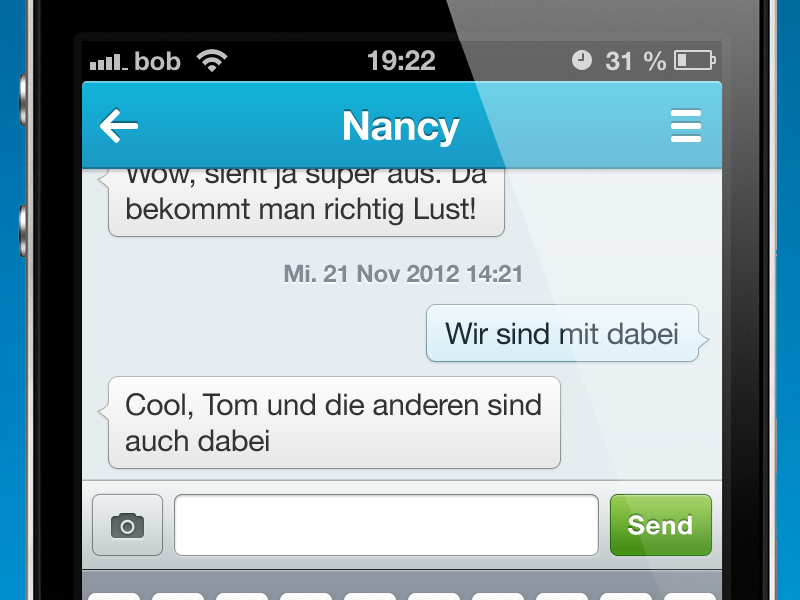Tap the green Send button
This screenshot has width=800, height=600.
[x=660, y=525]
